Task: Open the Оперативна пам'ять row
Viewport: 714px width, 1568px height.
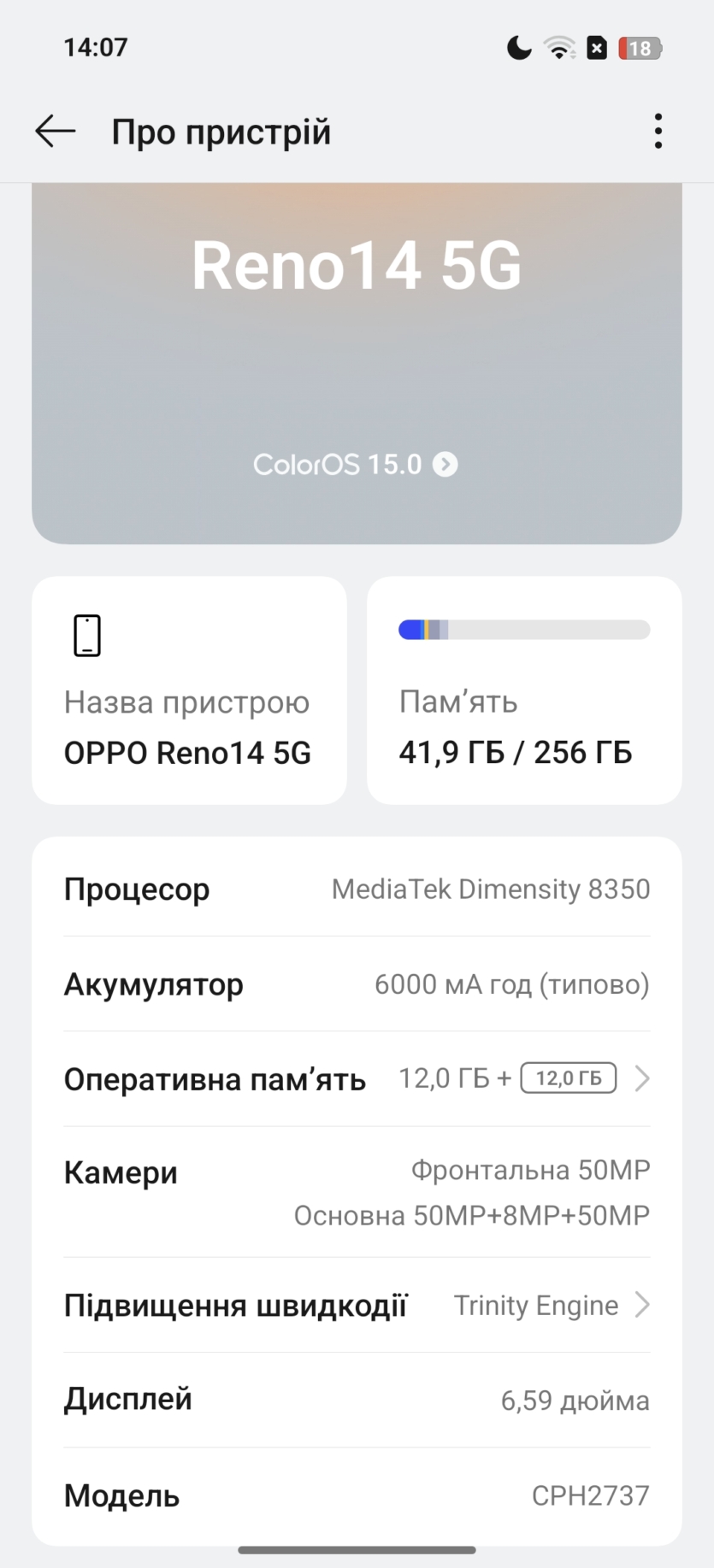Action: 357,1078
